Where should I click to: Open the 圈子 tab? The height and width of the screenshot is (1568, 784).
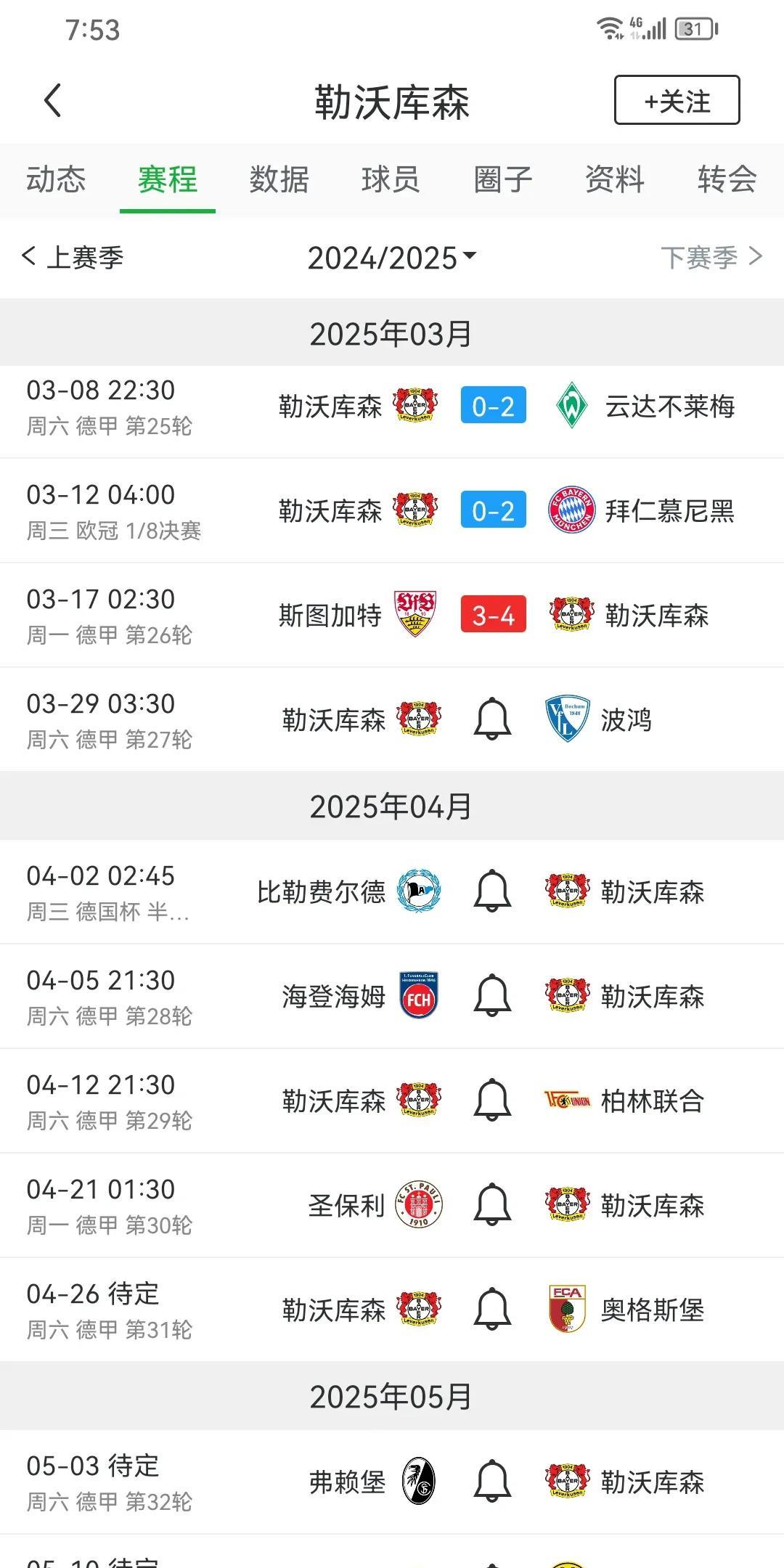point(502,179)
